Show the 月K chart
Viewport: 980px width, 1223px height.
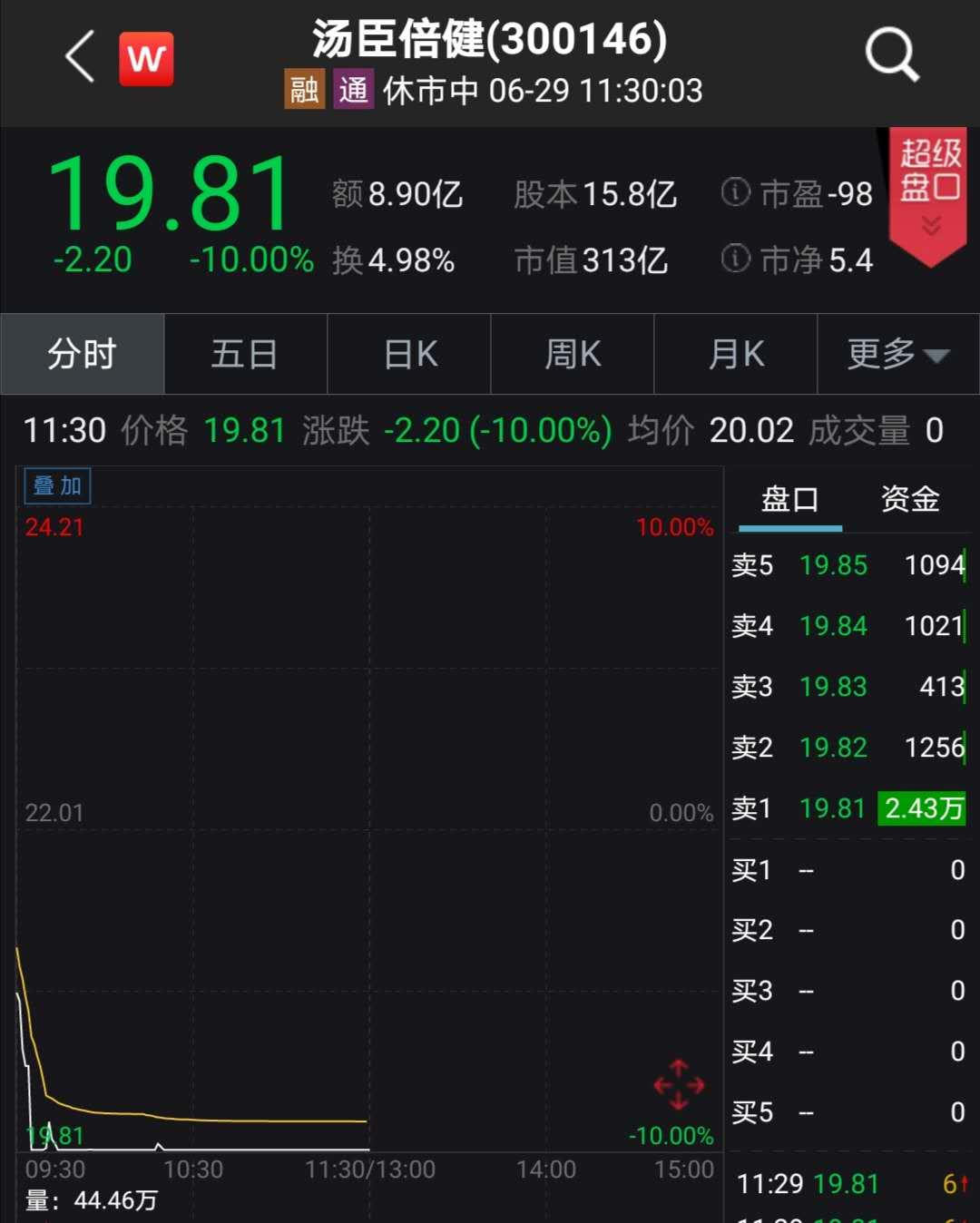coord(736,354)
